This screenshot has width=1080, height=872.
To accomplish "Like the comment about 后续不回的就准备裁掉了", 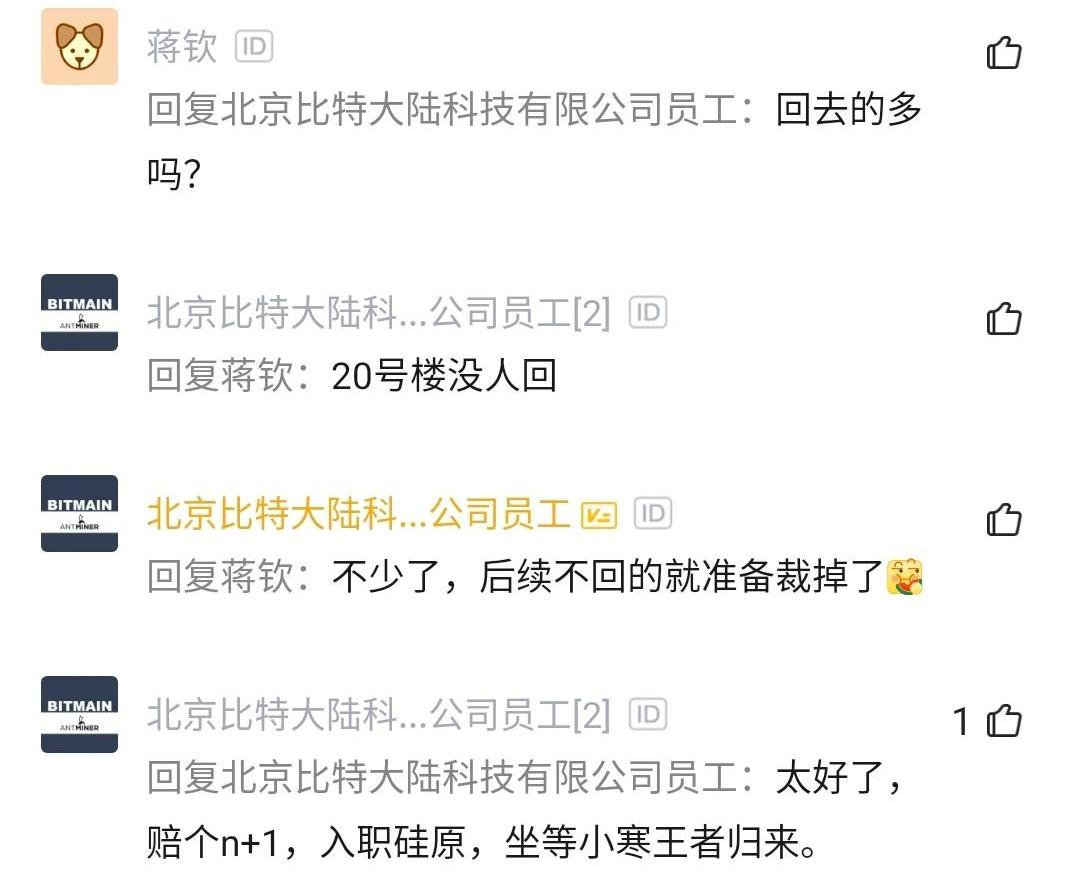I will [1004, 519].
